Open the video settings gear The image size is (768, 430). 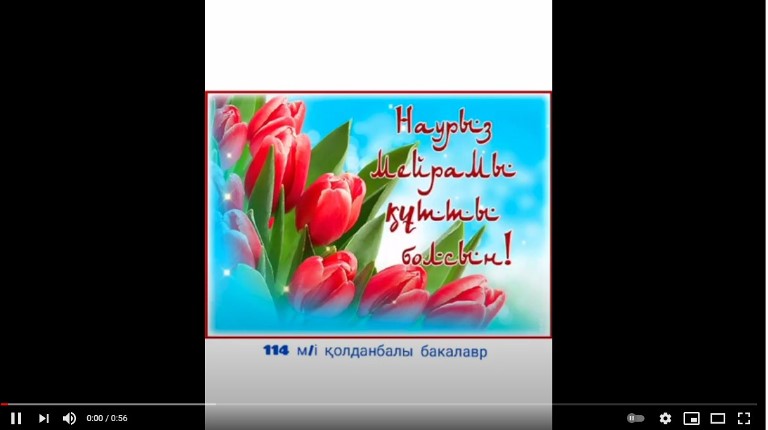665,418
